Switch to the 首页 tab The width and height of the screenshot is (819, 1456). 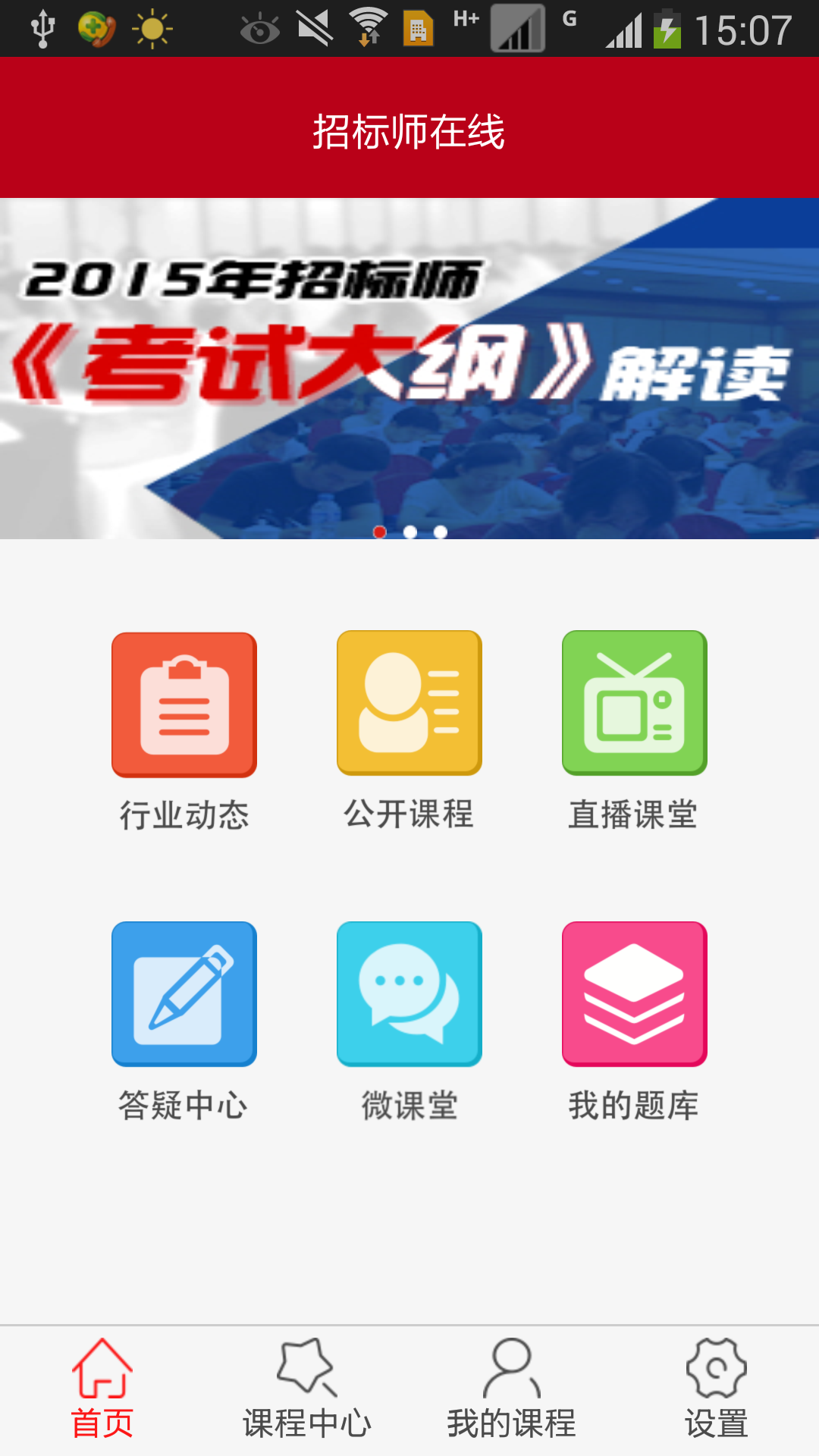(x=102, y=1389)
